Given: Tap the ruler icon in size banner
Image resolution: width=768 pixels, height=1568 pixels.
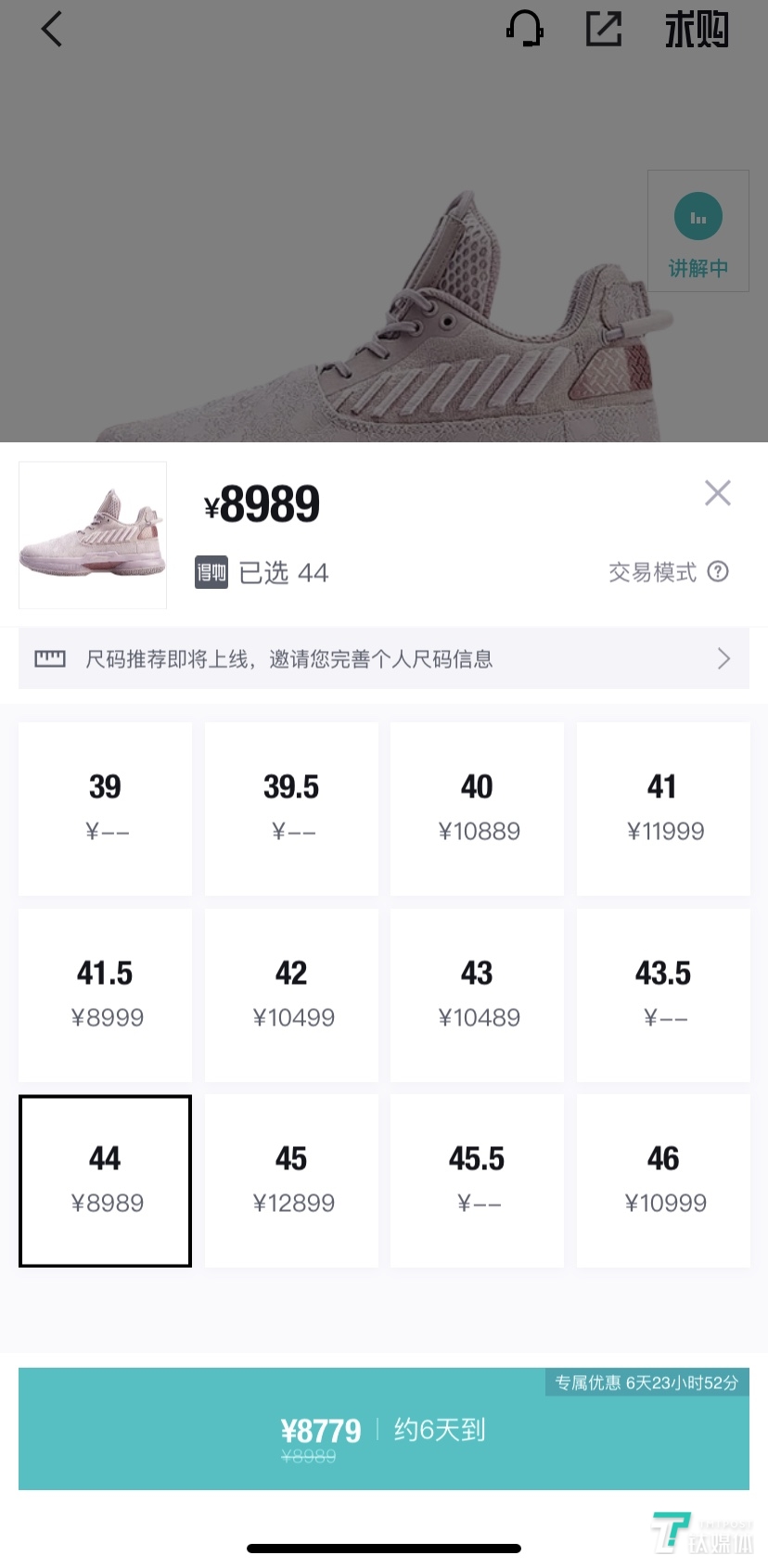Looking at the screenshot, I should (49, 658).
